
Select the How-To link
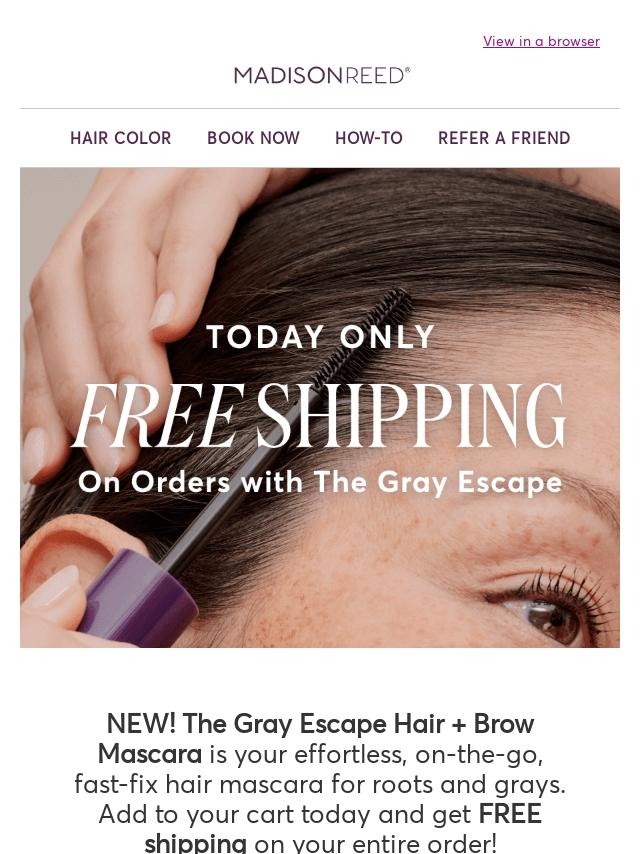pyautogui.click(x=369, y=138)
